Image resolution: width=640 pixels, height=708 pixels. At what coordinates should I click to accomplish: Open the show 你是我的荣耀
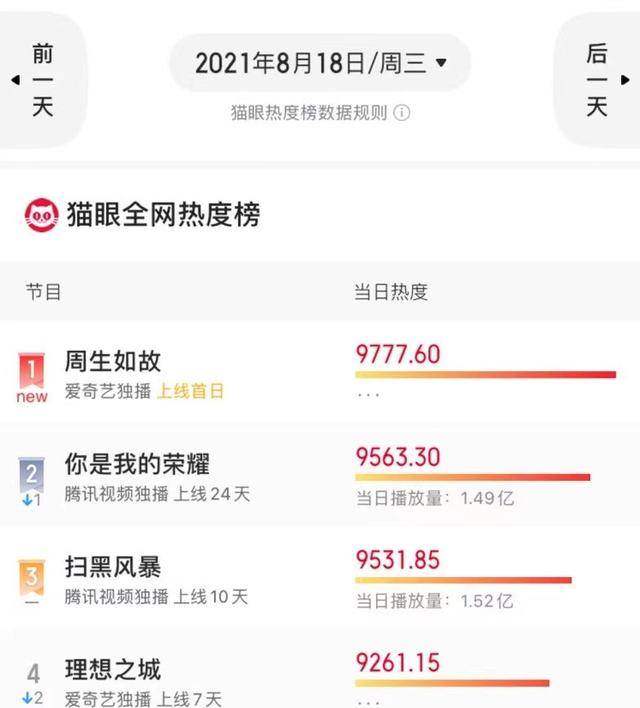(x=137, y=465)
